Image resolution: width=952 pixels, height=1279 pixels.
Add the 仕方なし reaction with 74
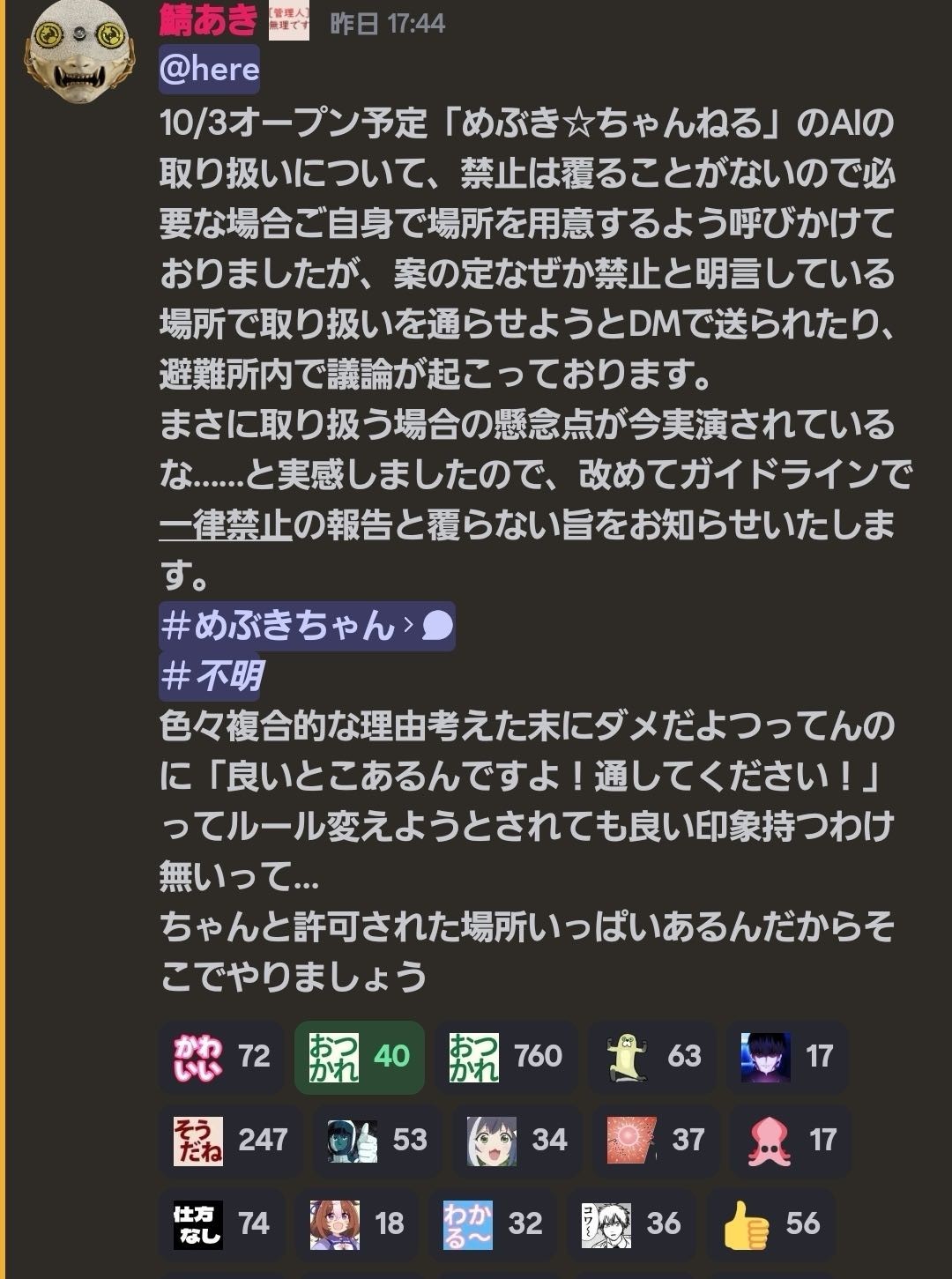coord(222,1223)
